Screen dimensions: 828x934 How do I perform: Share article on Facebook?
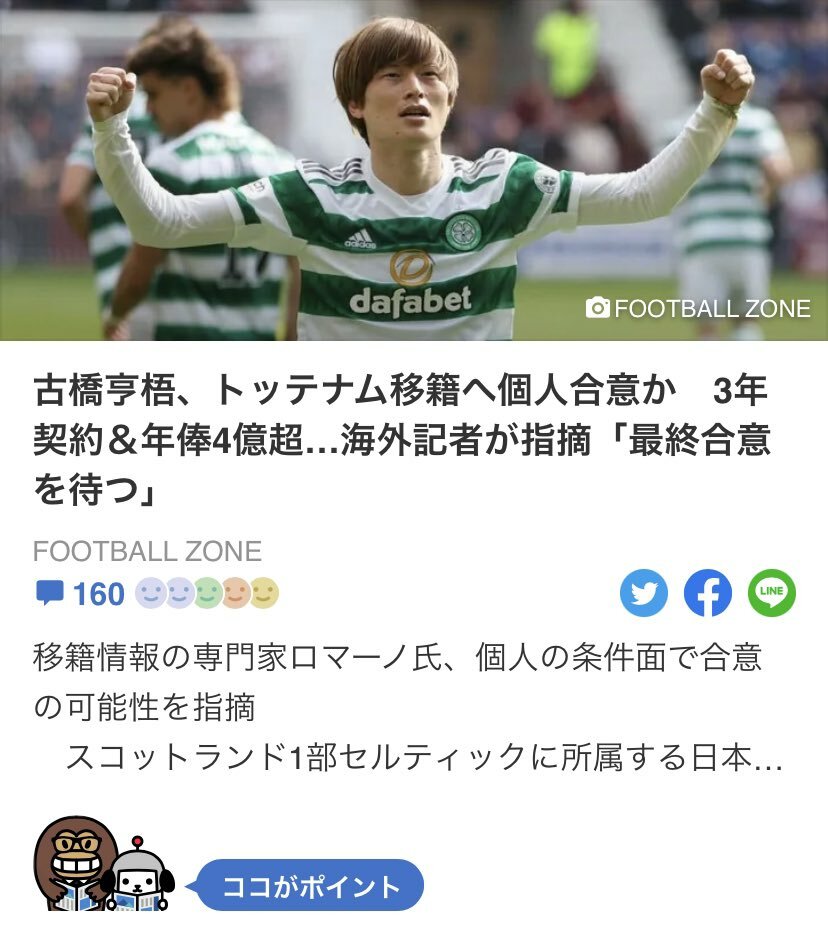click(708, 595)
